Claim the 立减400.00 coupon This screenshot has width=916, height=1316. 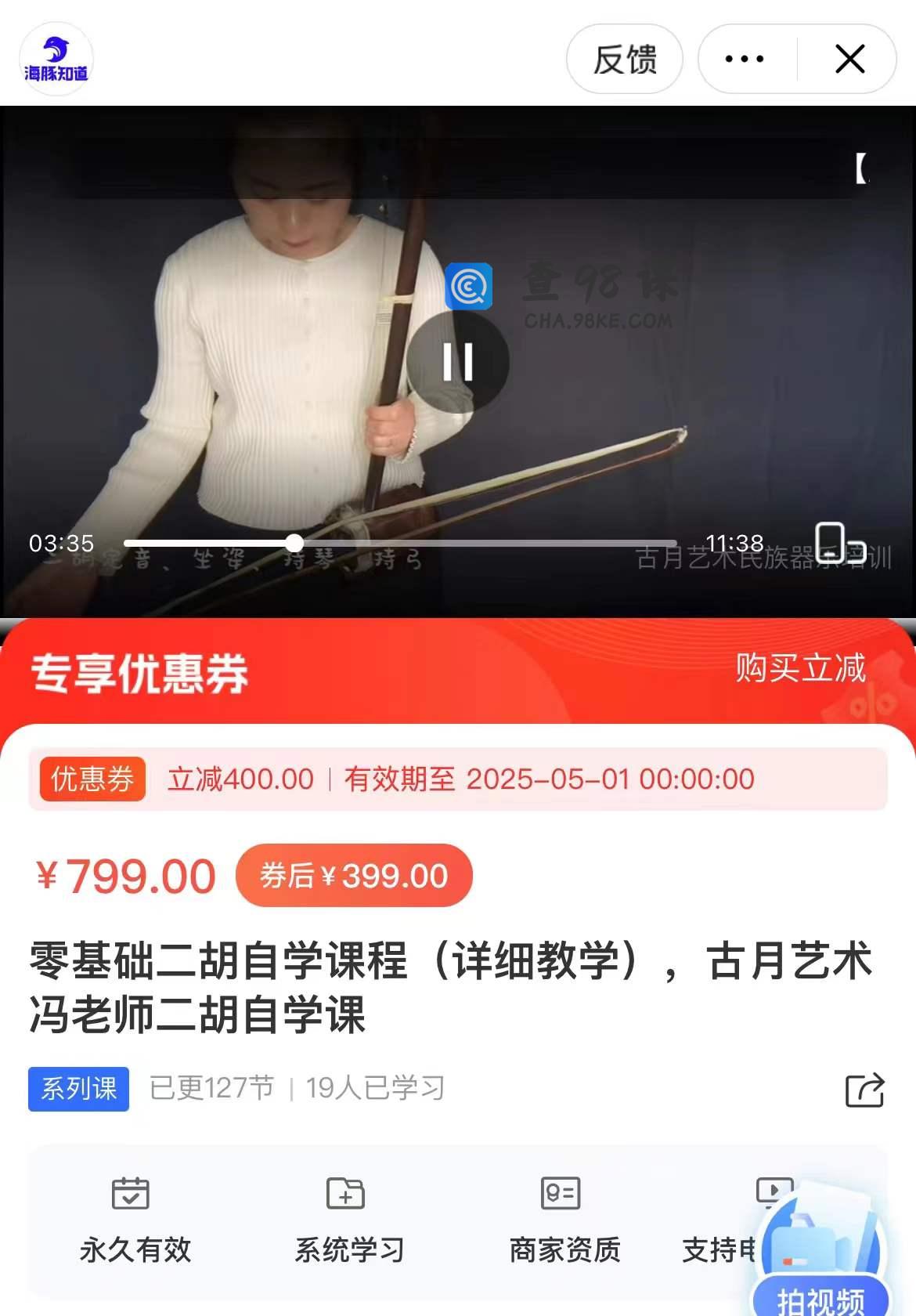click(x=458, y=779)
